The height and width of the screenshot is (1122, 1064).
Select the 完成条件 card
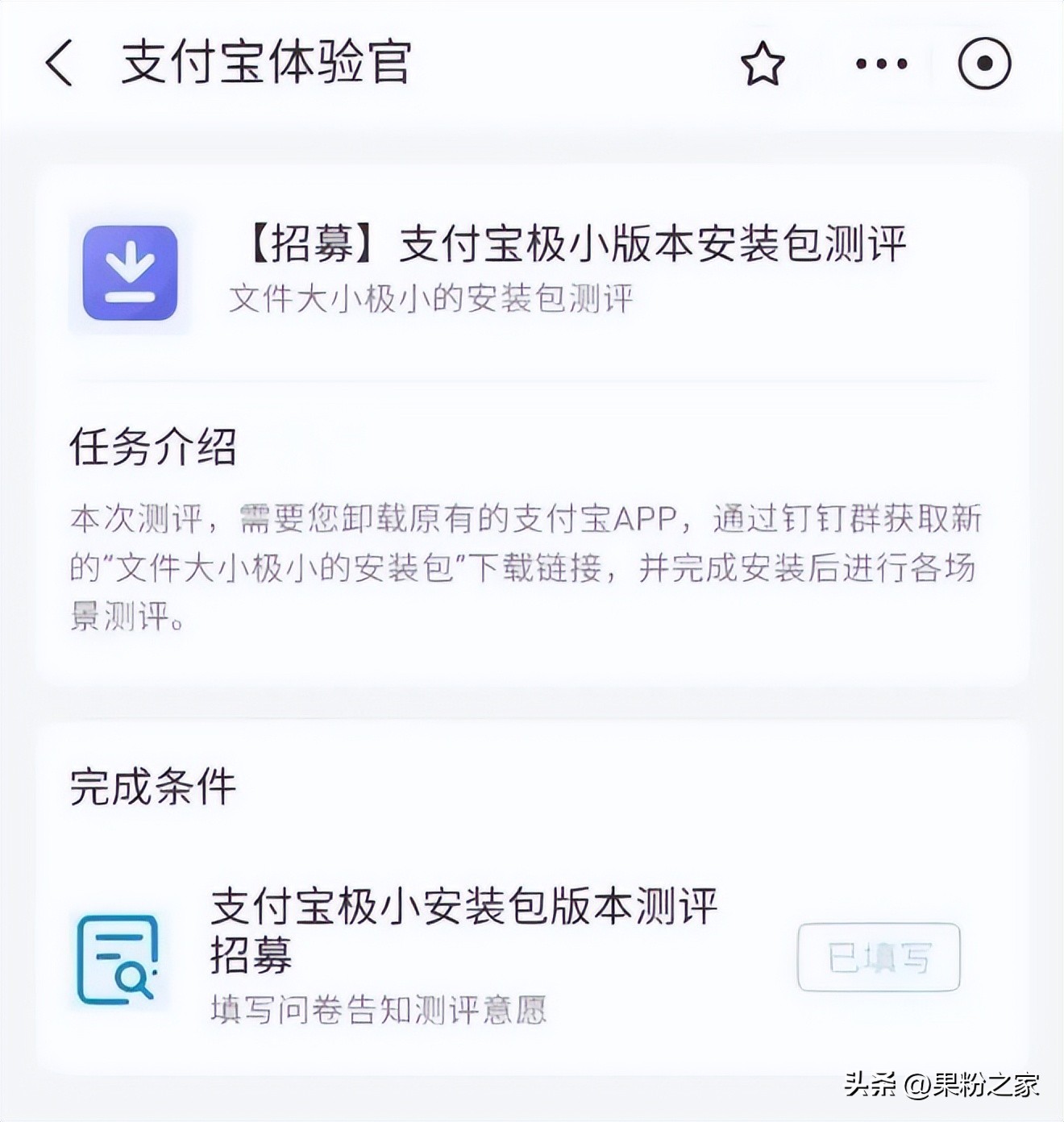pos(532,903)
